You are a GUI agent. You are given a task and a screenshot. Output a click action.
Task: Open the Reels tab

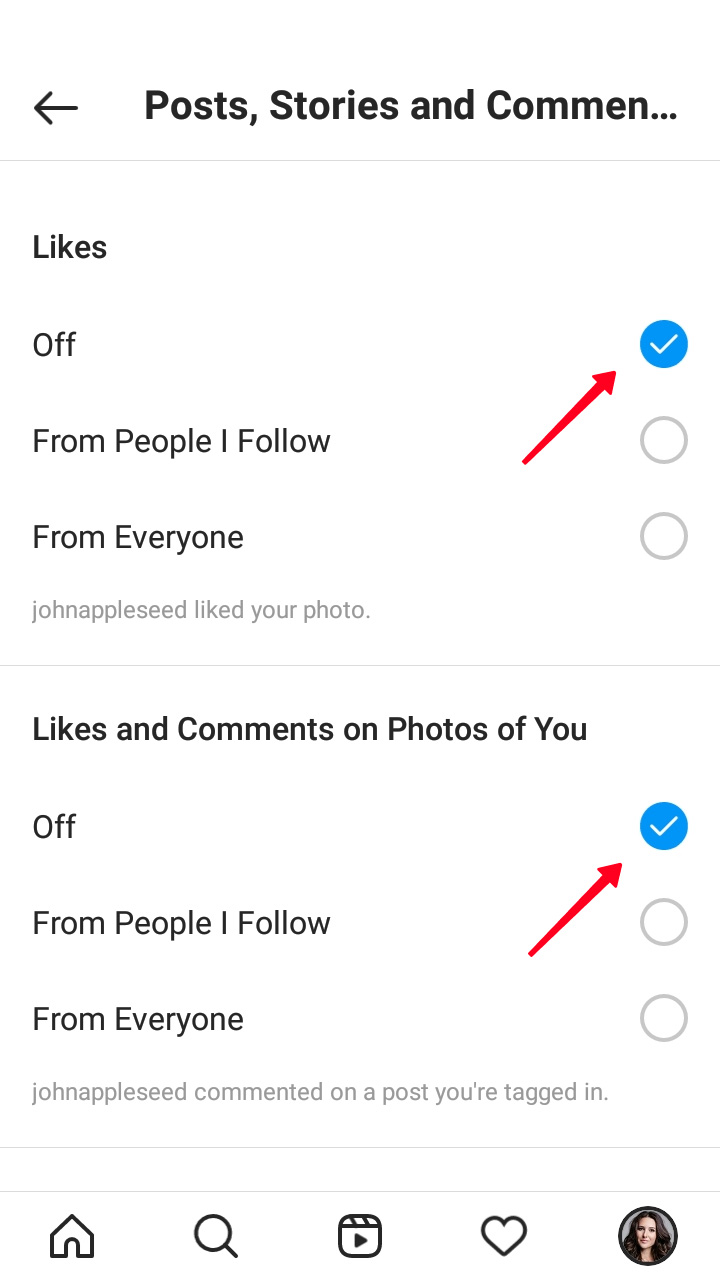(x=360, y=1236)
